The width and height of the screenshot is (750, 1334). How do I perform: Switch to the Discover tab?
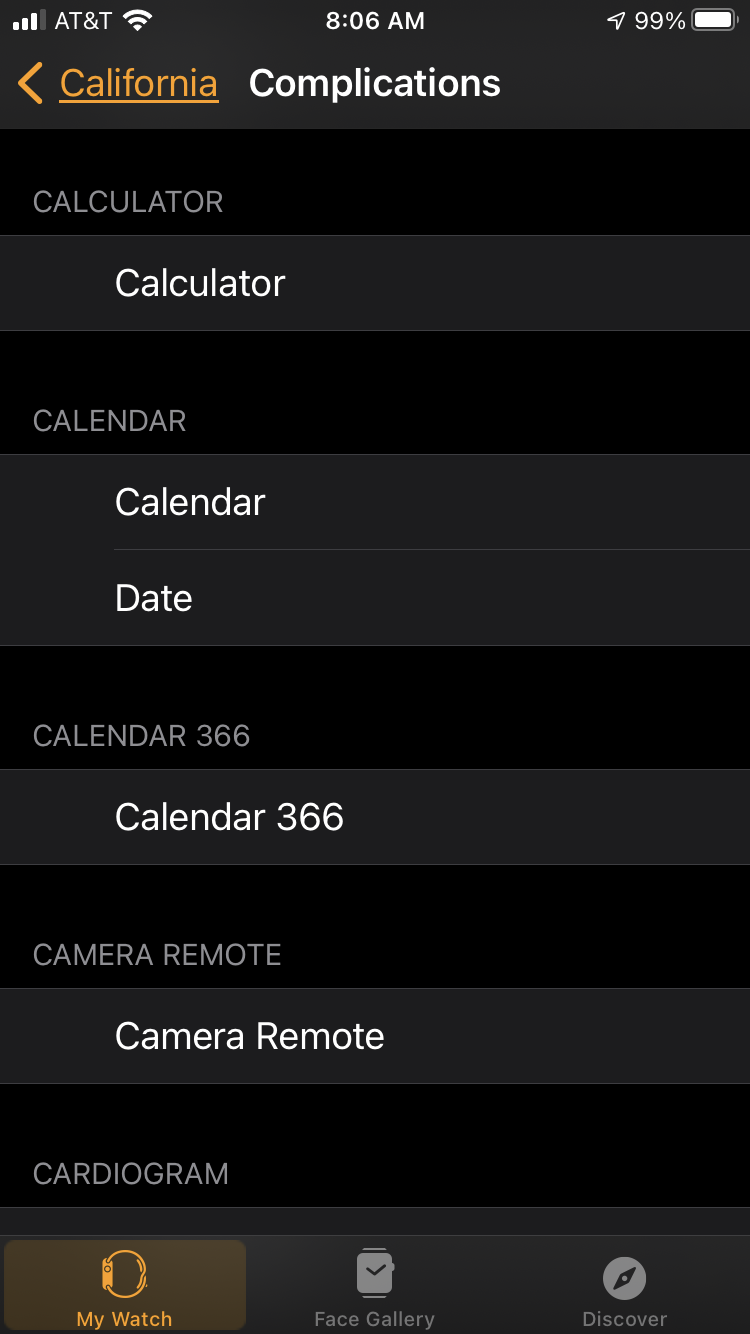pos(625,1288)
